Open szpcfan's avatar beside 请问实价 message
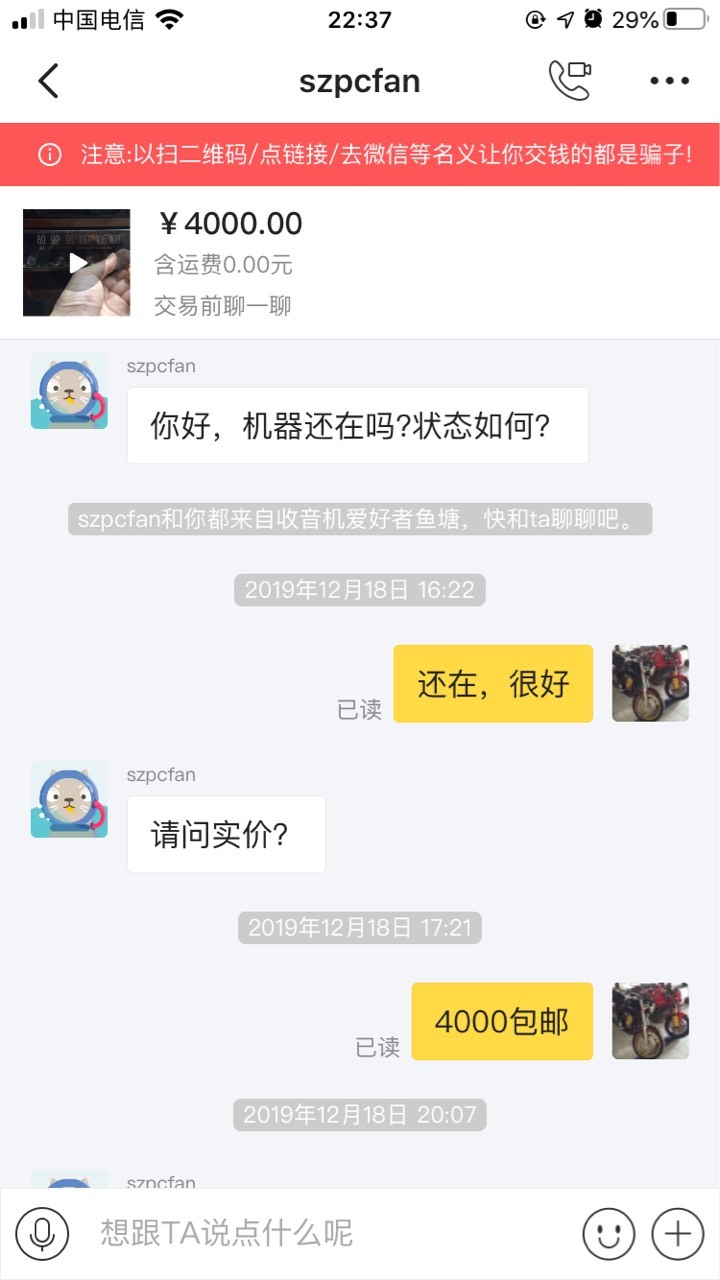Image resolution: width=720 pixels, height=1280 pixels. point(69,799)
